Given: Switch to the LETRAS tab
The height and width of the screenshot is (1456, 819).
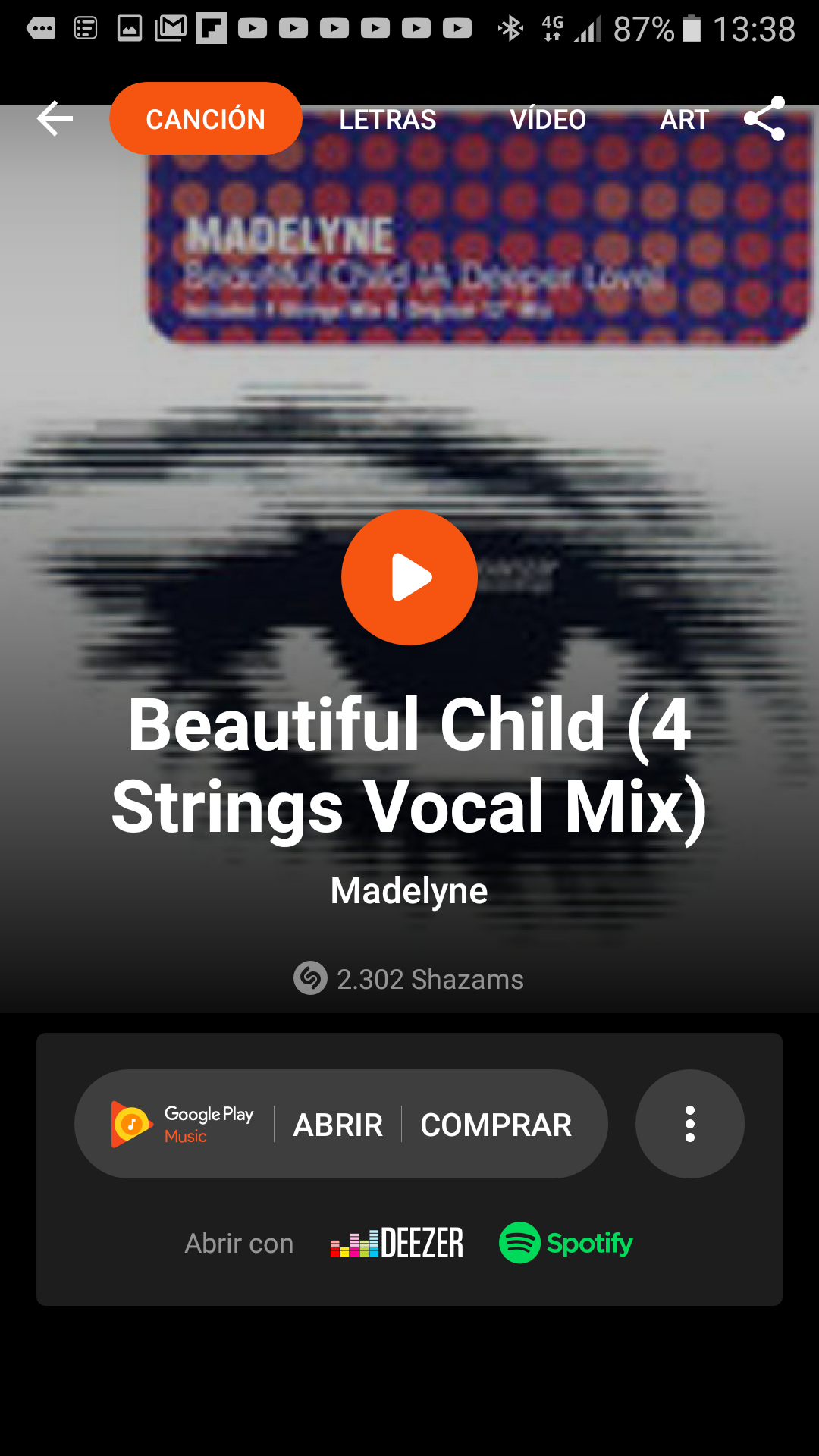Looking at the screenshot, I should (x=388, y=119).
